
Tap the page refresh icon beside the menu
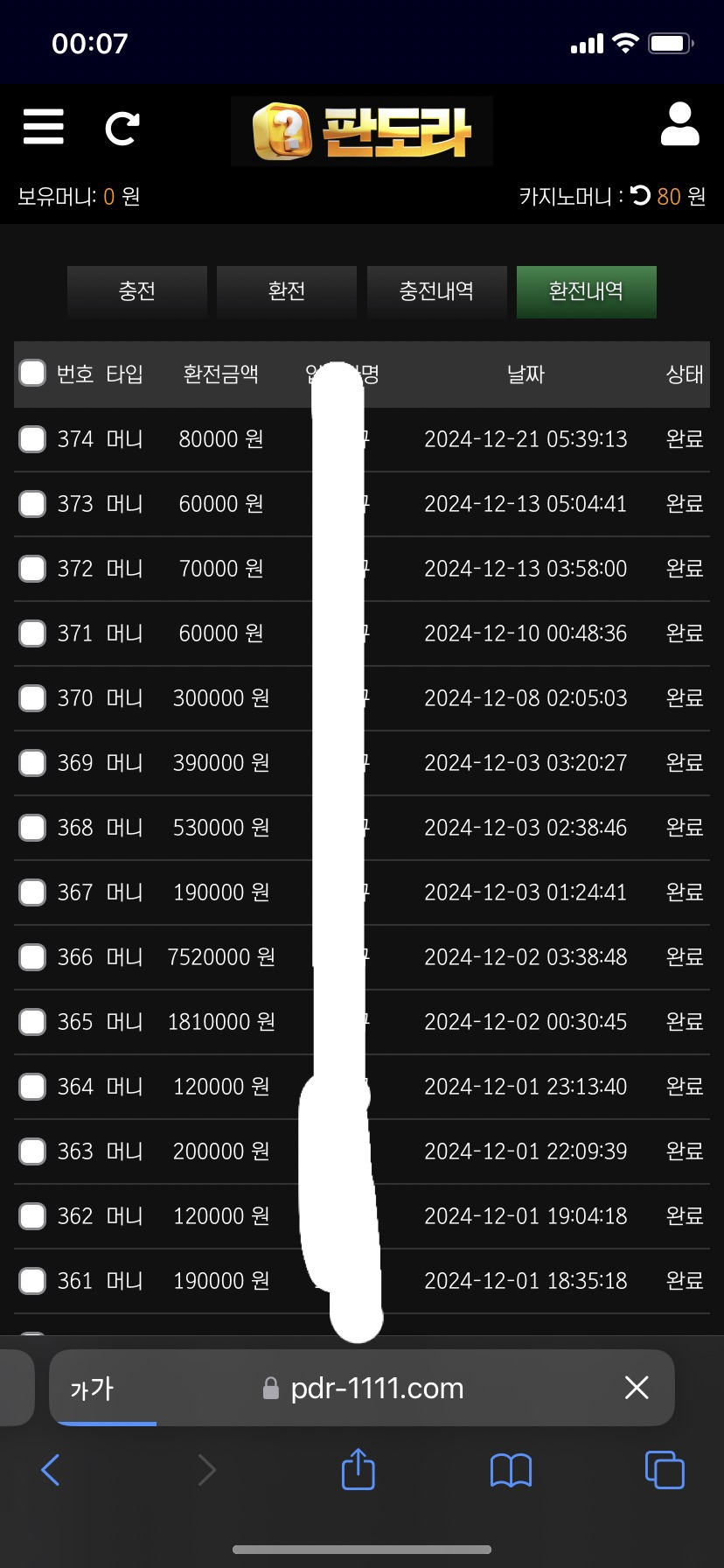122,127
